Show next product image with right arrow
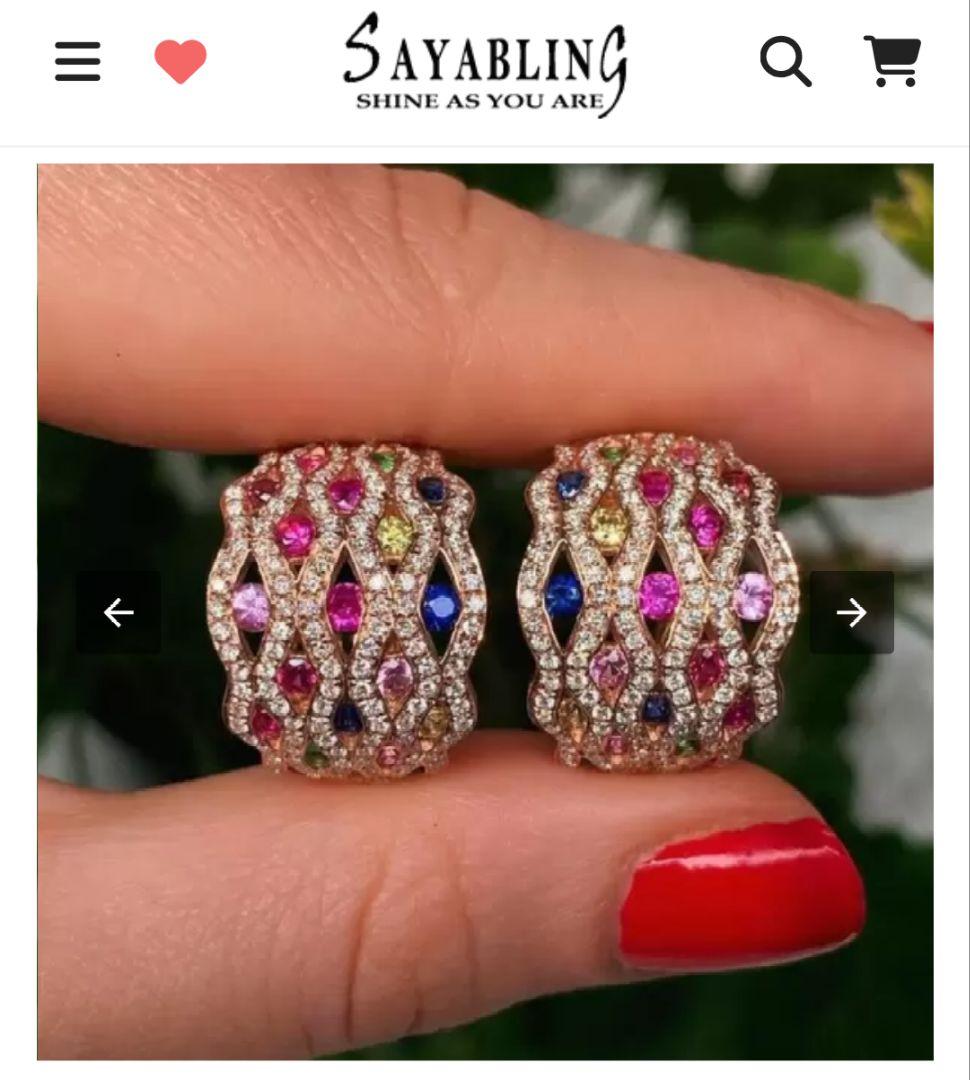 852,612
